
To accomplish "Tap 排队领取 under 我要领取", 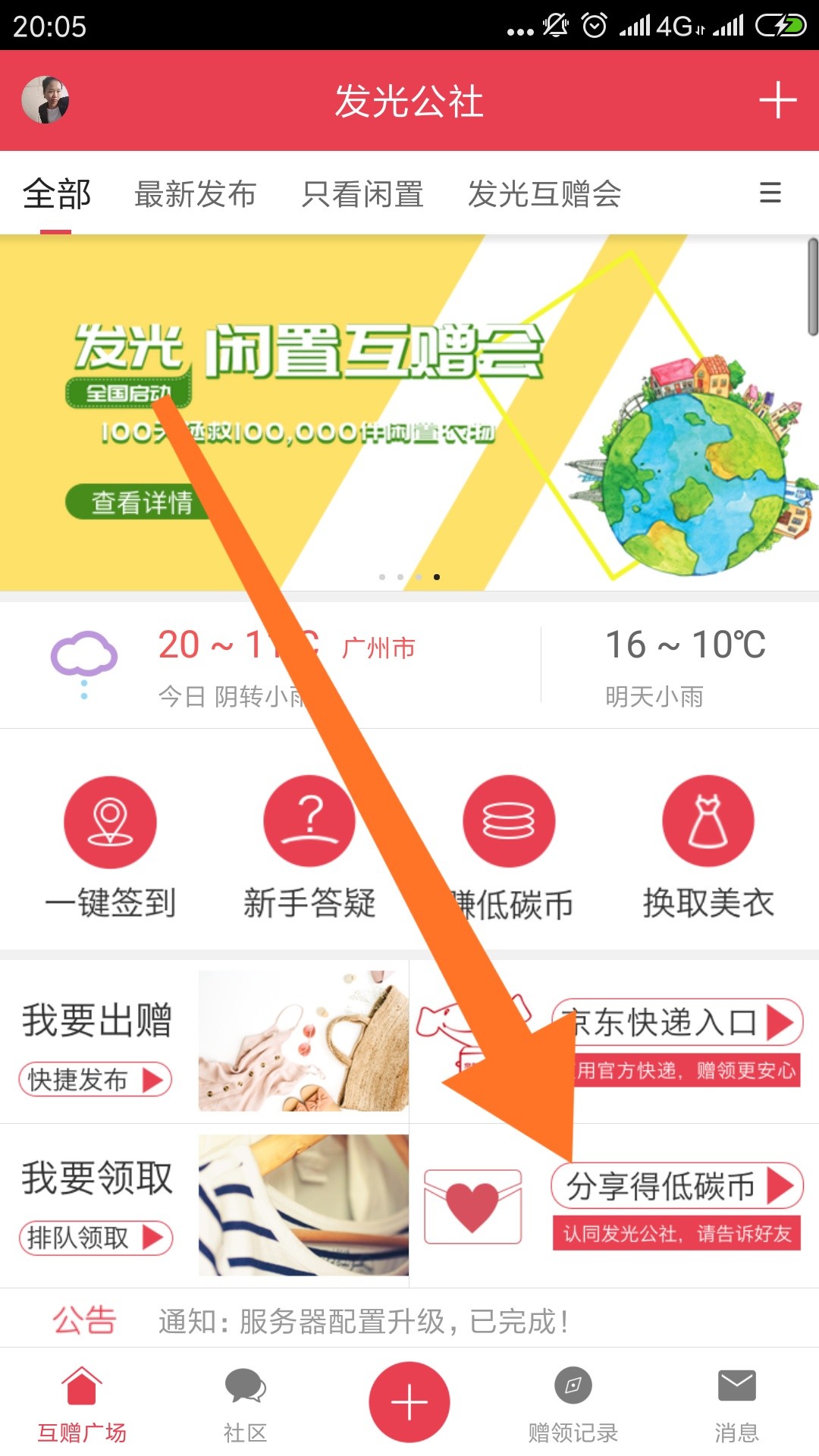I will pyautogui.click(x=96, y=1238).
